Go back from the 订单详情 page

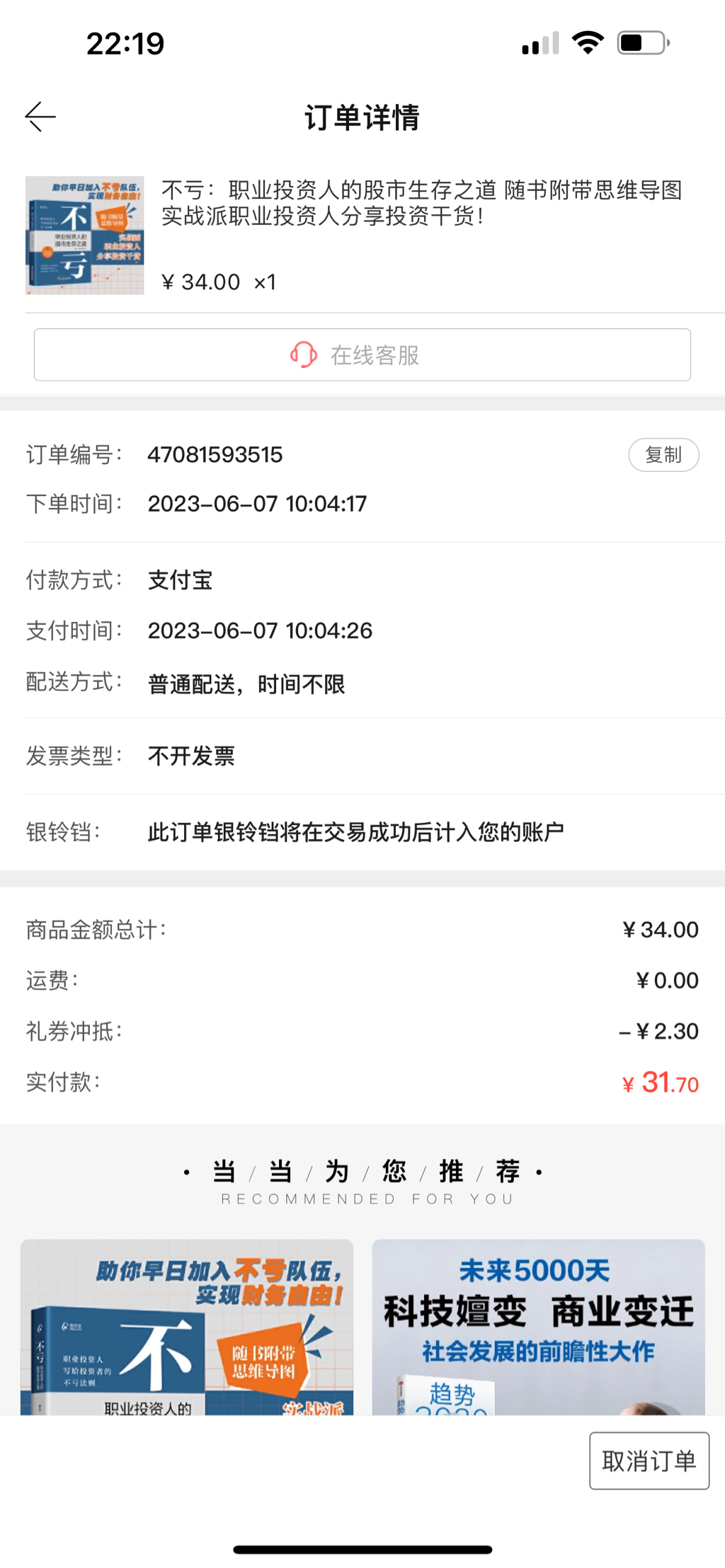point(40,117)
